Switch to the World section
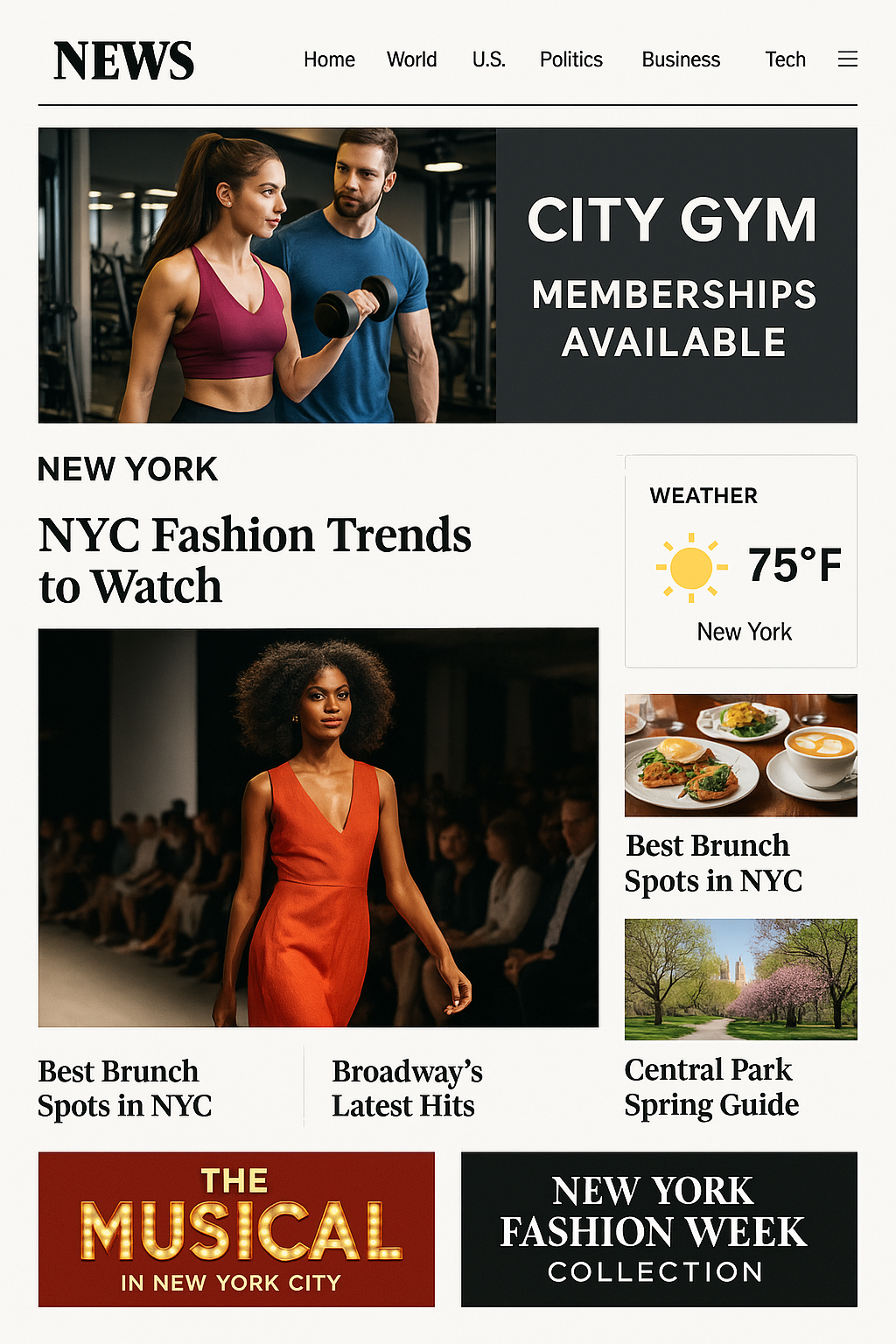 click(x=411, y=59)
